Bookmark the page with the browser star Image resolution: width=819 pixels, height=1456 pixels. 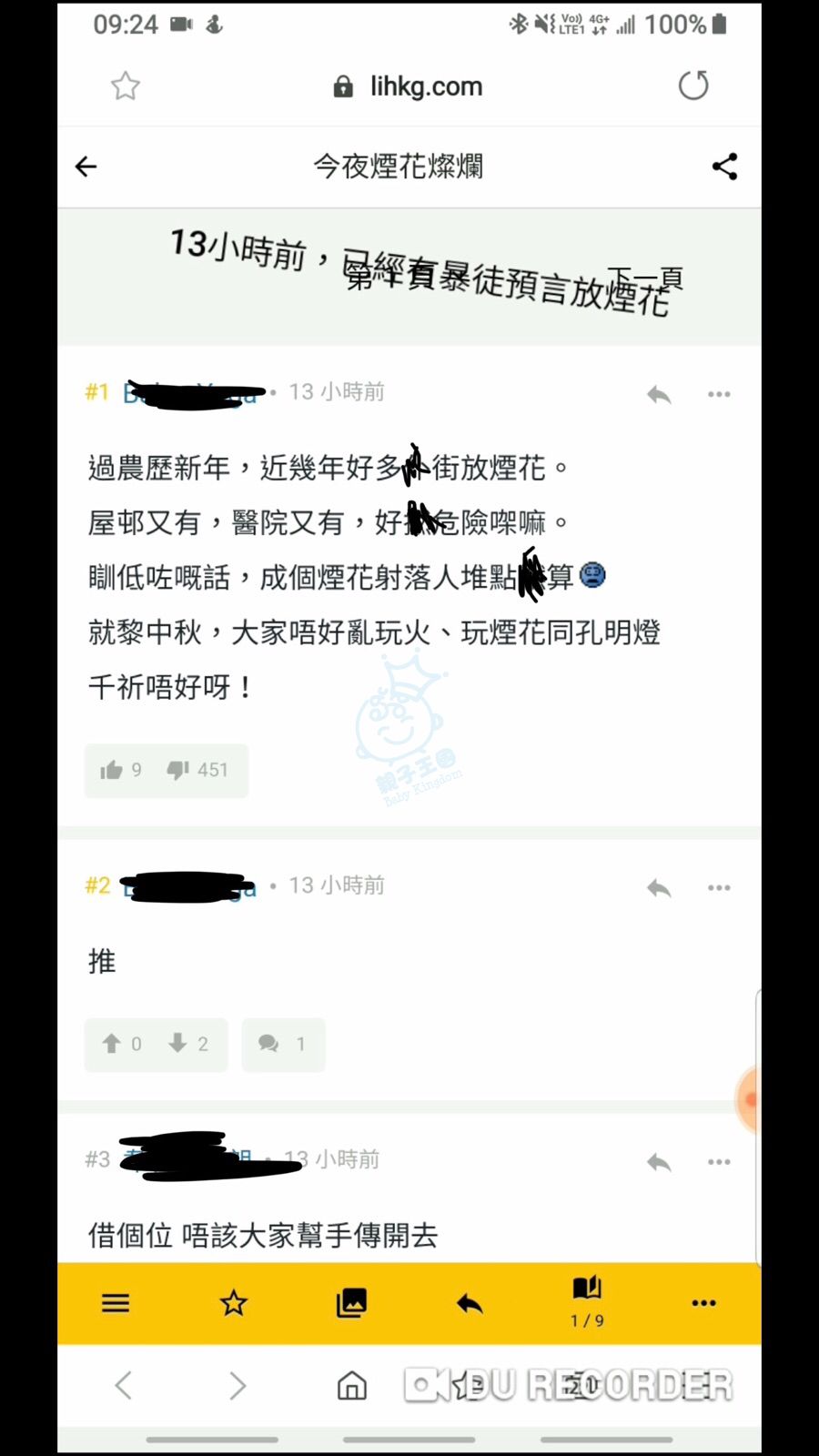[x=126, y=86]
